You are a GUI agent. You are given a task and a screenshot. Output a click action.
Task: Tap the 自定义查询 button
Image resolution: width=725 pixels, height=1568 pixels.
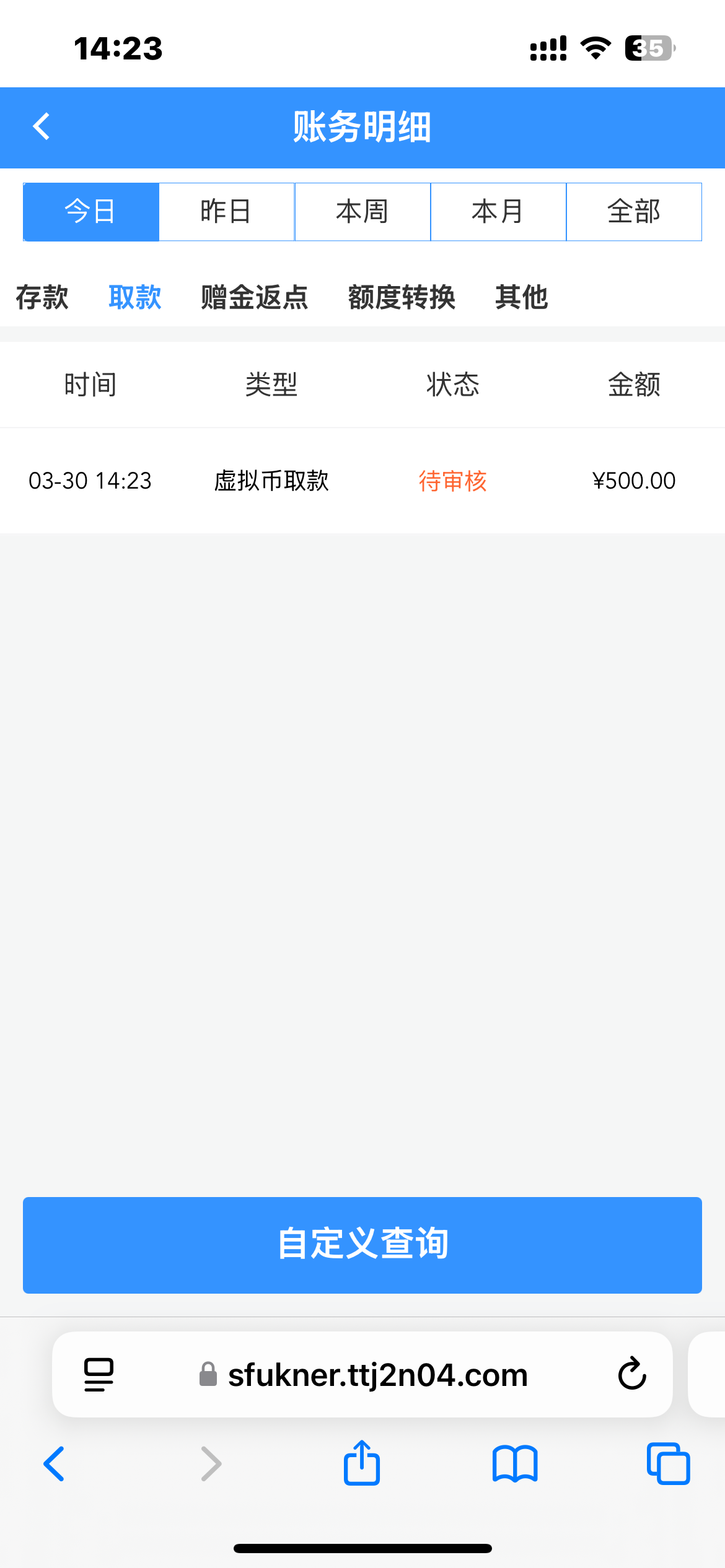(362, 1245)
